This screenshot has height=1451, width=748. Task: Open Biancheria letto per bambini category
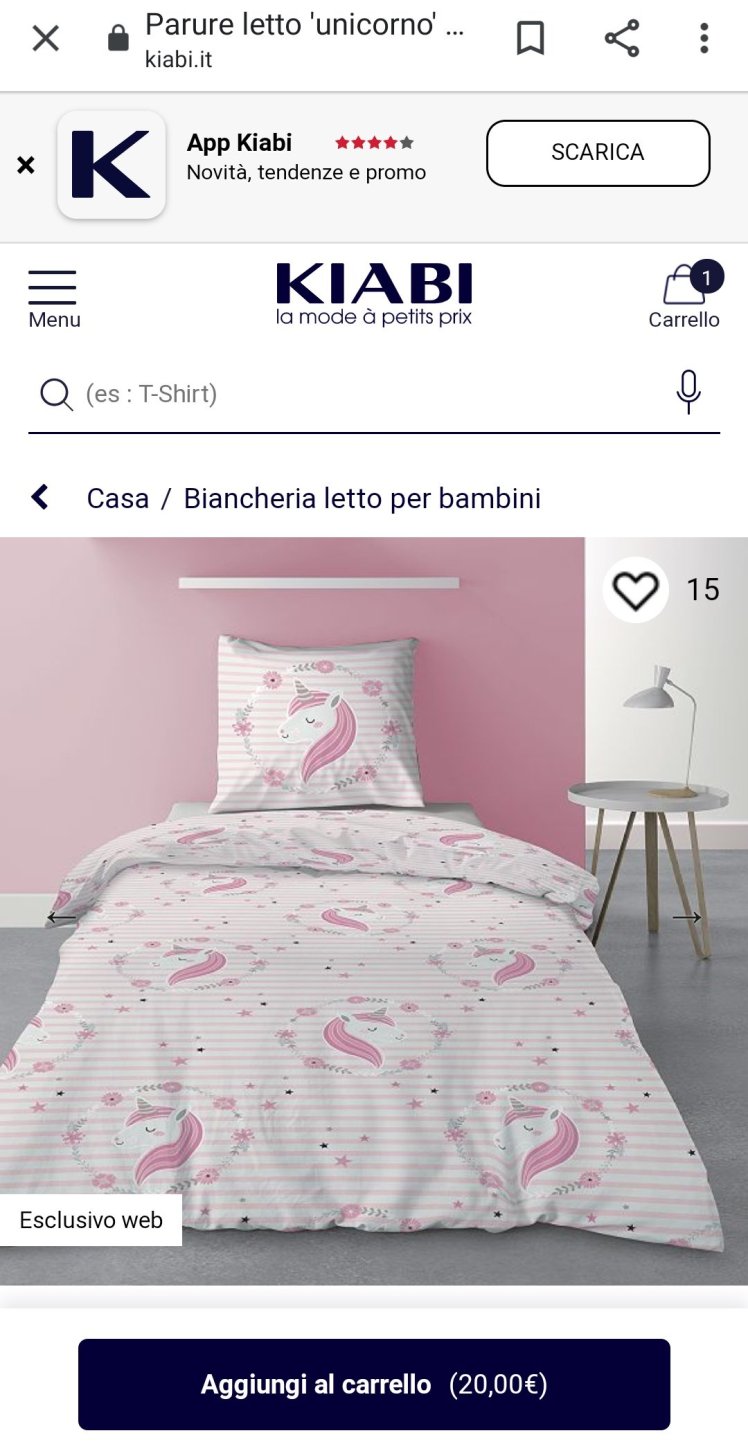tap(362, 498)
